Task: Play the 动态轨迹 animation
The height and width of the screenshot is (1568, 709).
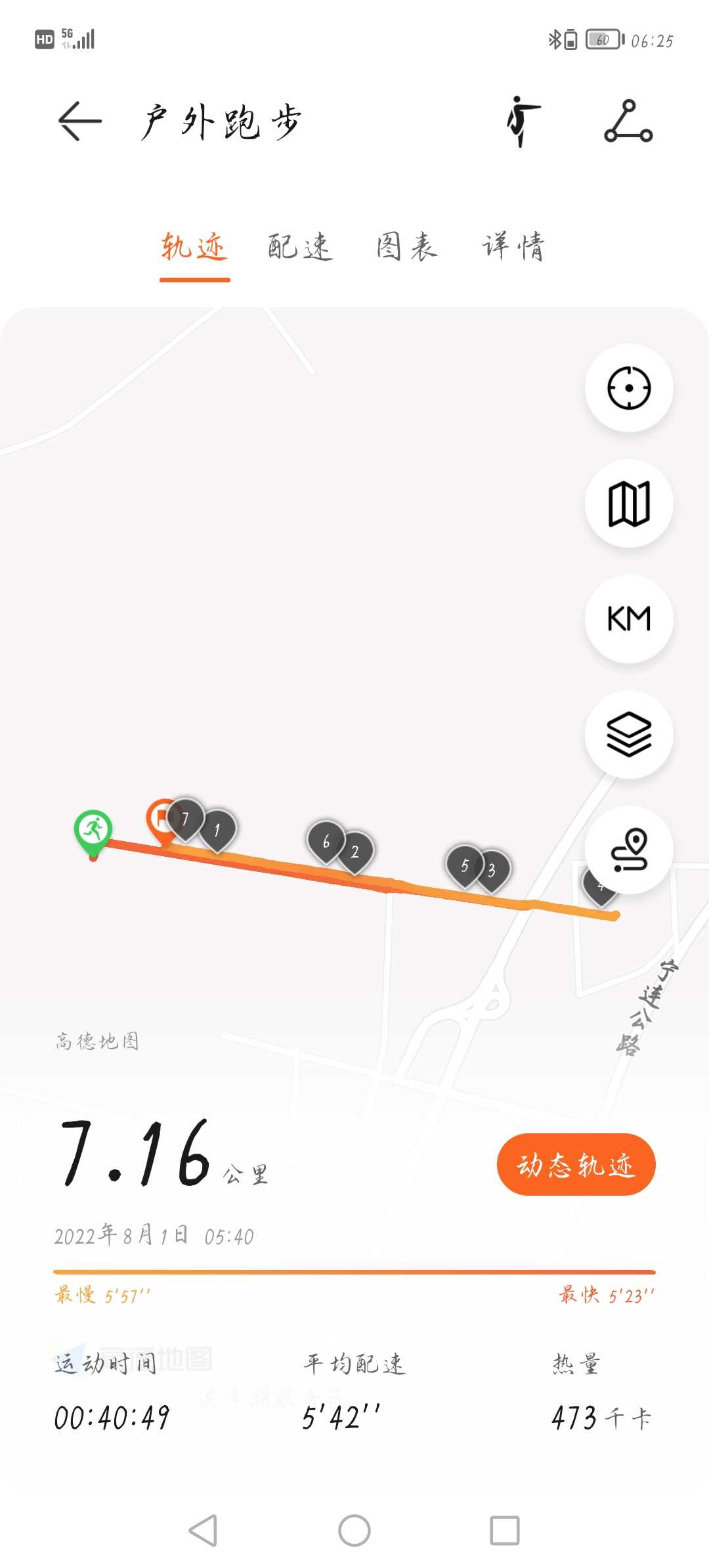Action: [576, 1164]
